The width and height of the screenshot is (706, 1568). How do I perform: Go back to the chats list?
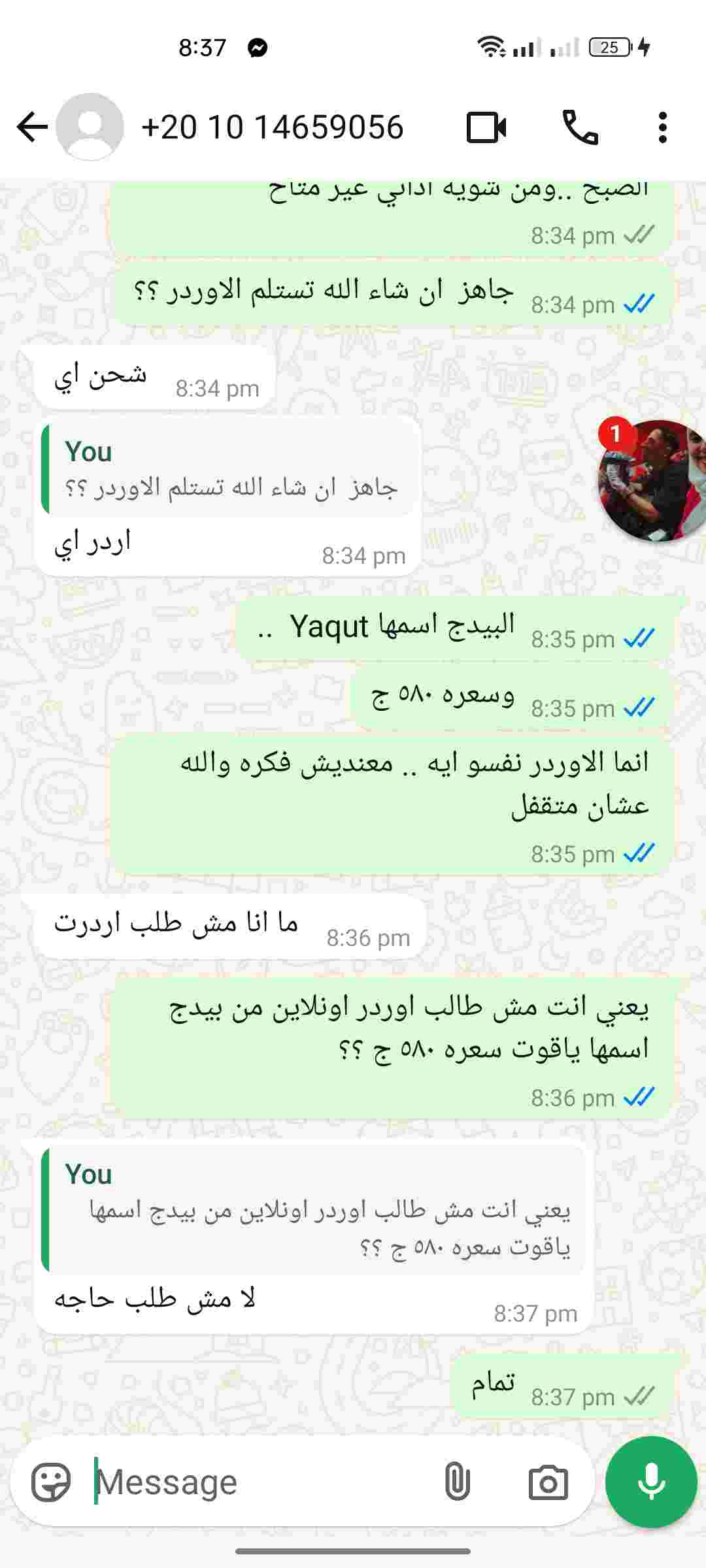pyautogui.click(x=32, y=127)
